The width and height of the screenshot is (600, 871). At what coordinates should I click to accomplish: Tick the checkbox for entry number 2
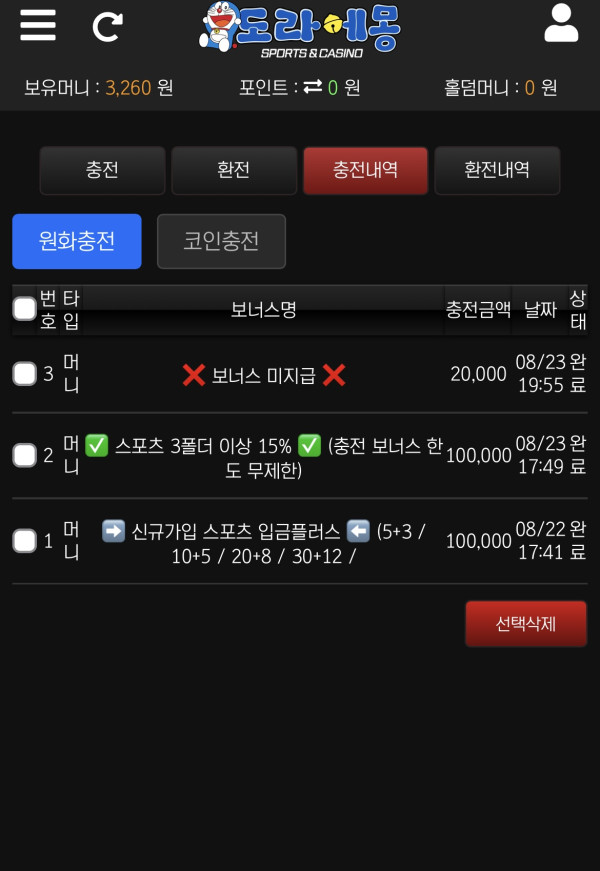[25, 456]
